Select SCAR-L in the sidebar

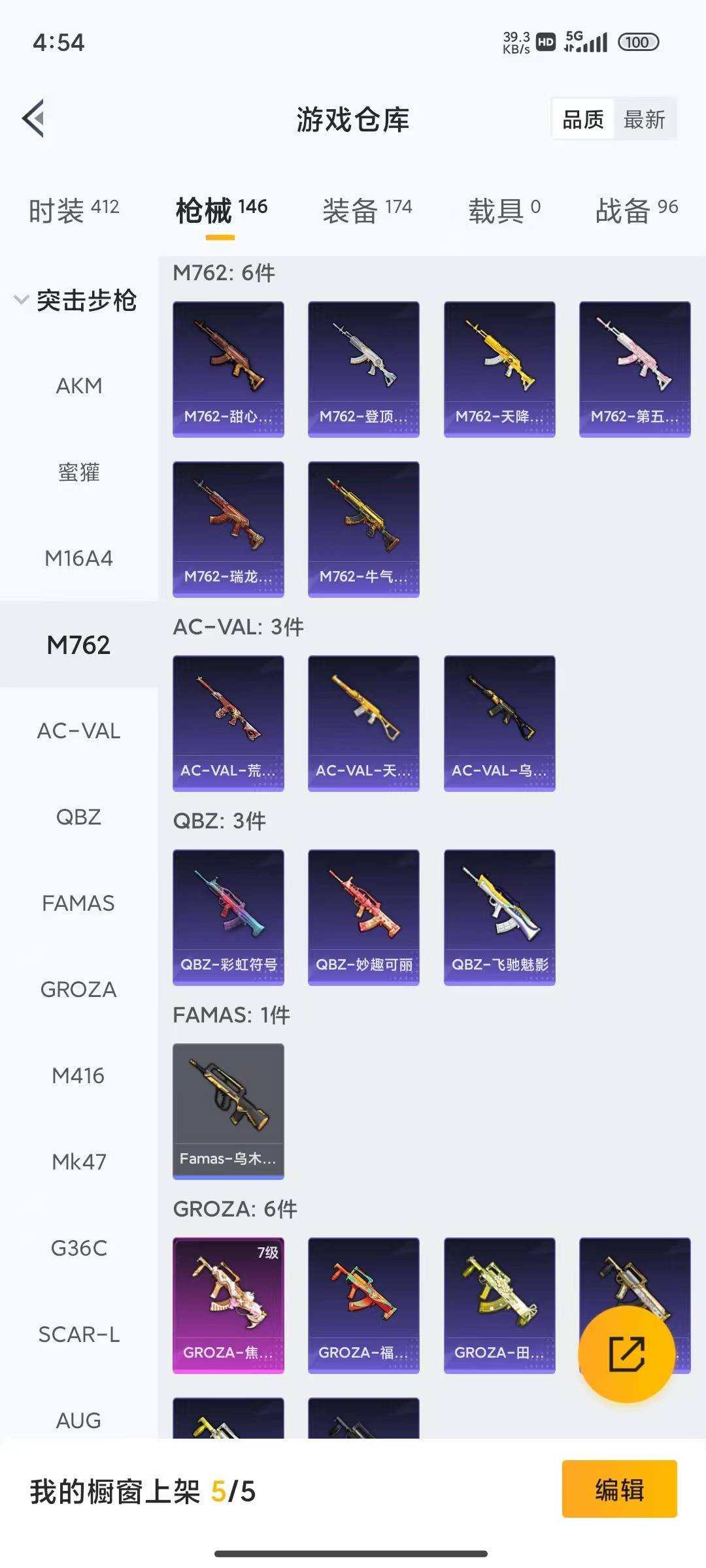coord(78,1335)
